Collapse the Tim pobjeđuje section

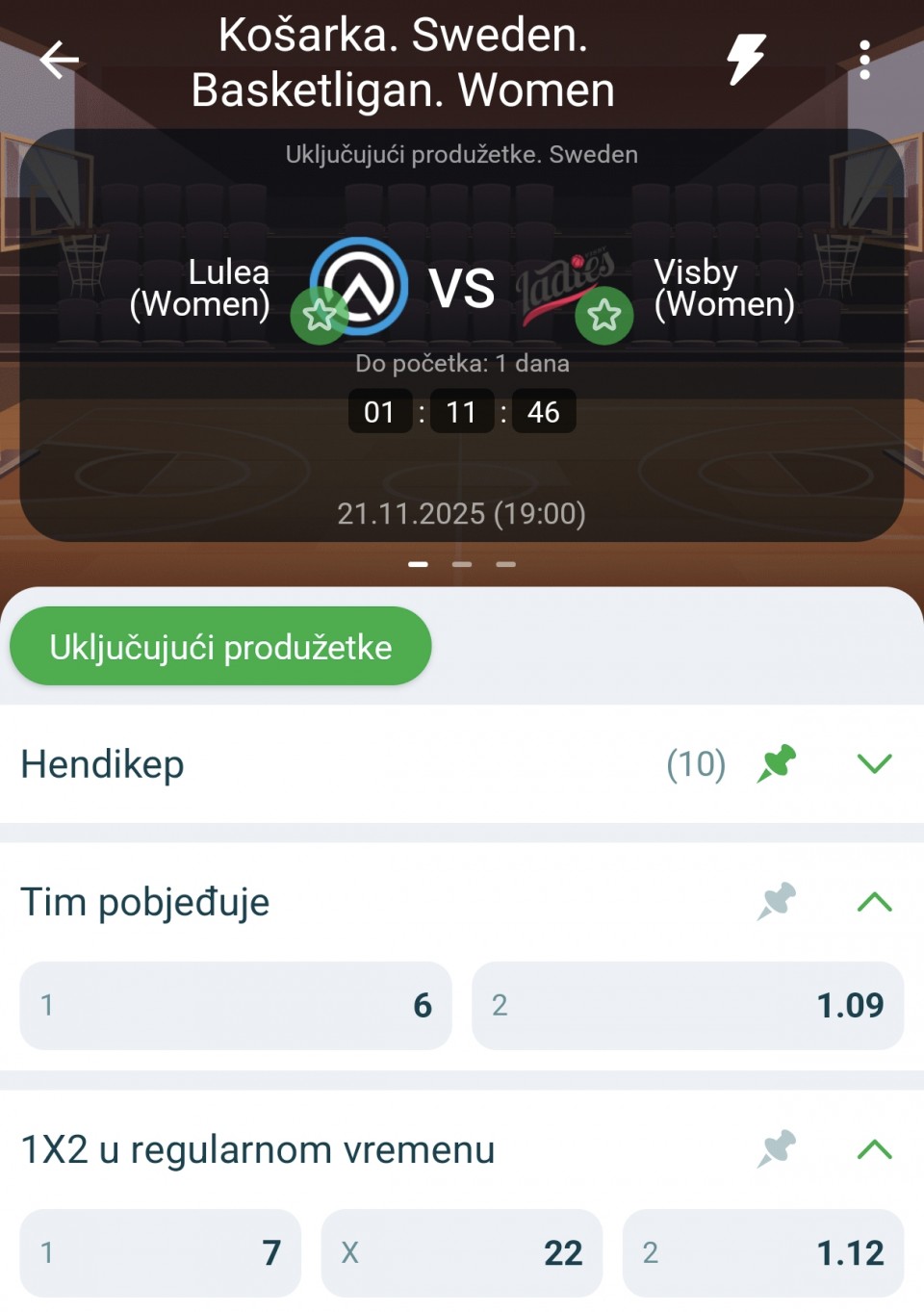point(874,902)
